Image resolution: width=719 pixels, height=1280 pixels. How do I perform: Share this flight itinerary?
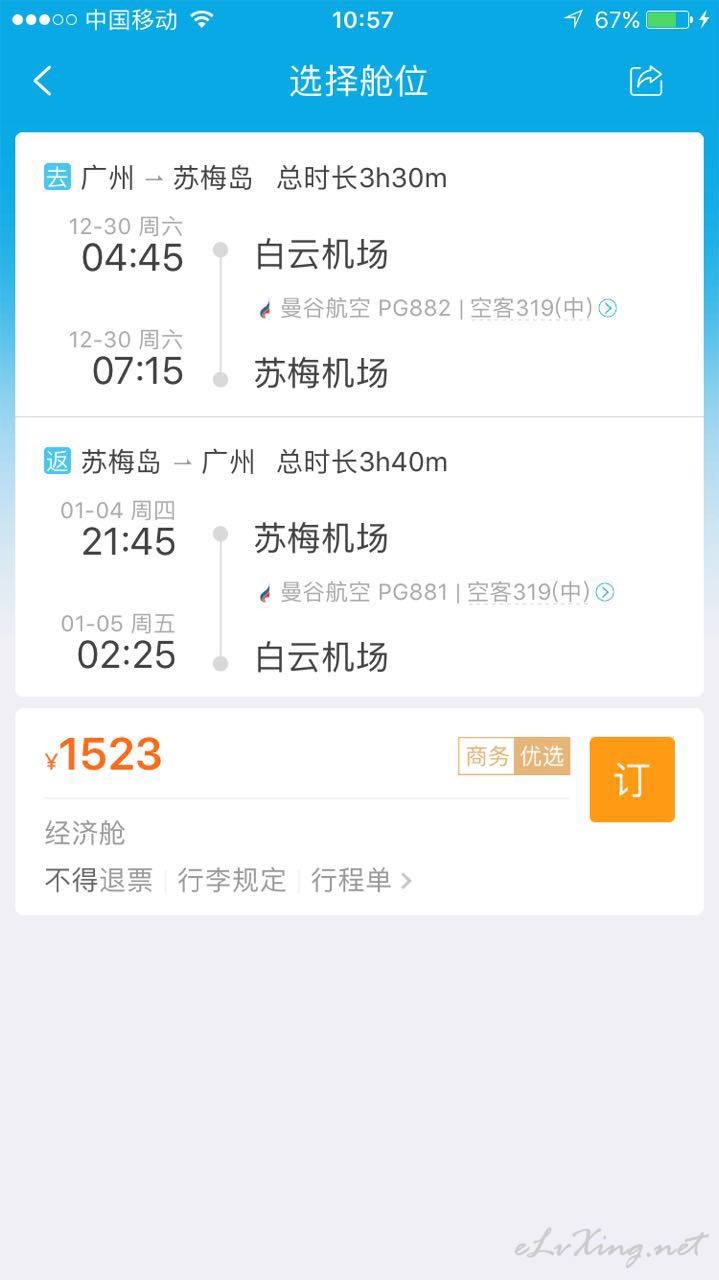pyautogui.click(x=646, y=81)
